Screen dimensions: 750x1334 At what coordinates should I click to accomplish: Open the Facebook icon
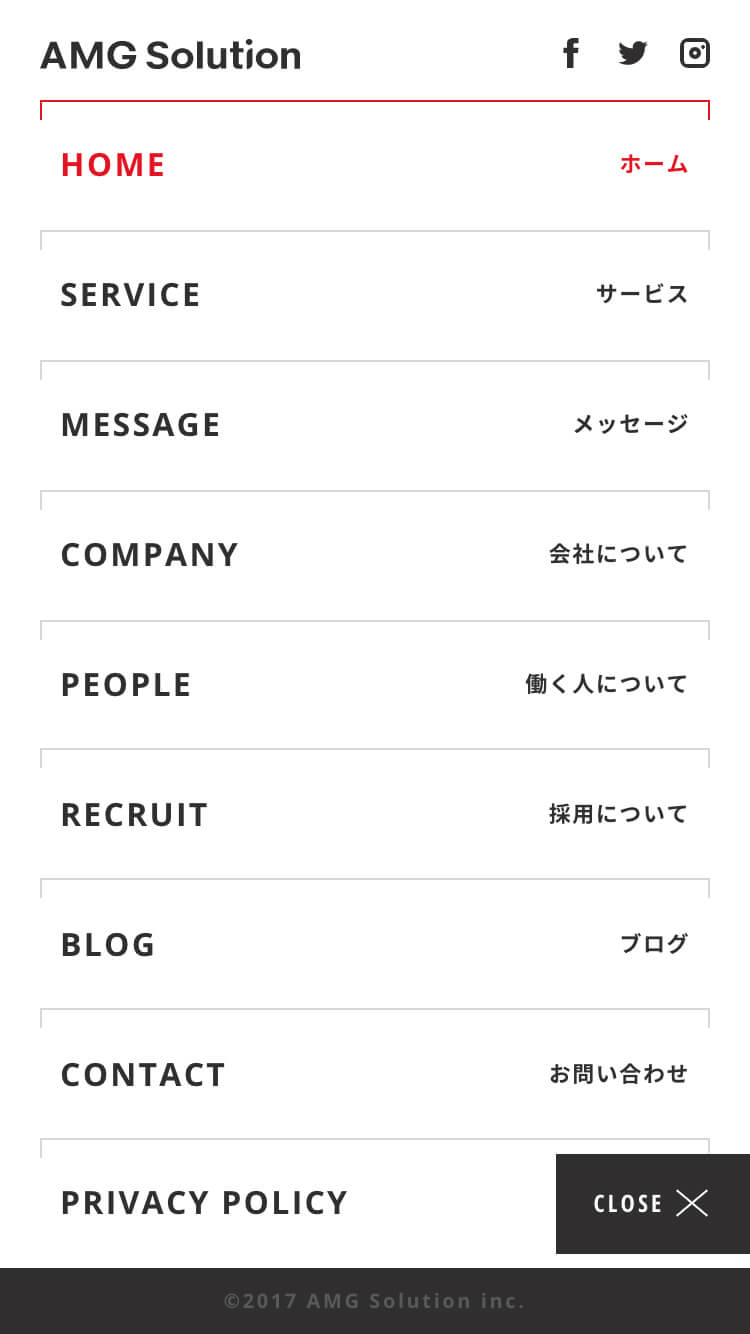571,53
